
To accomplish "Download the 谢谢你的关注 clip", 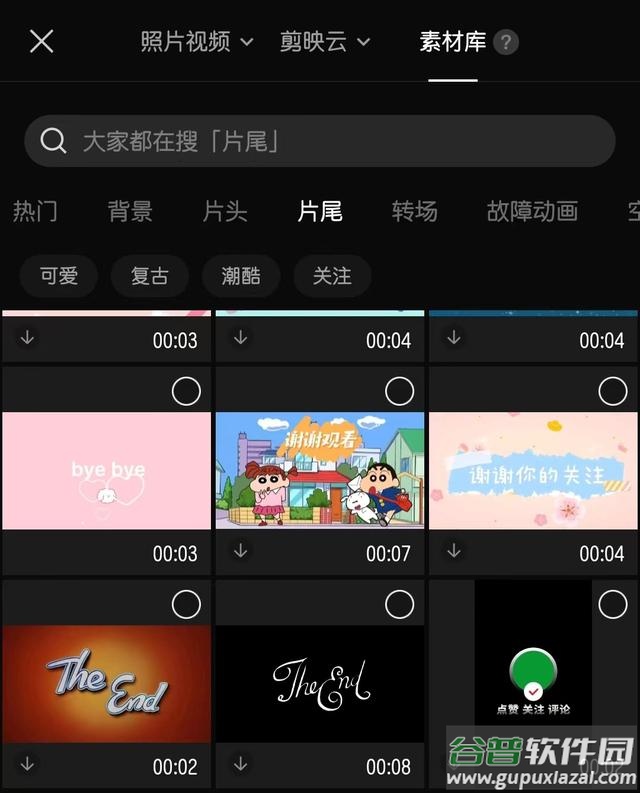I will [x=454, y=551].
